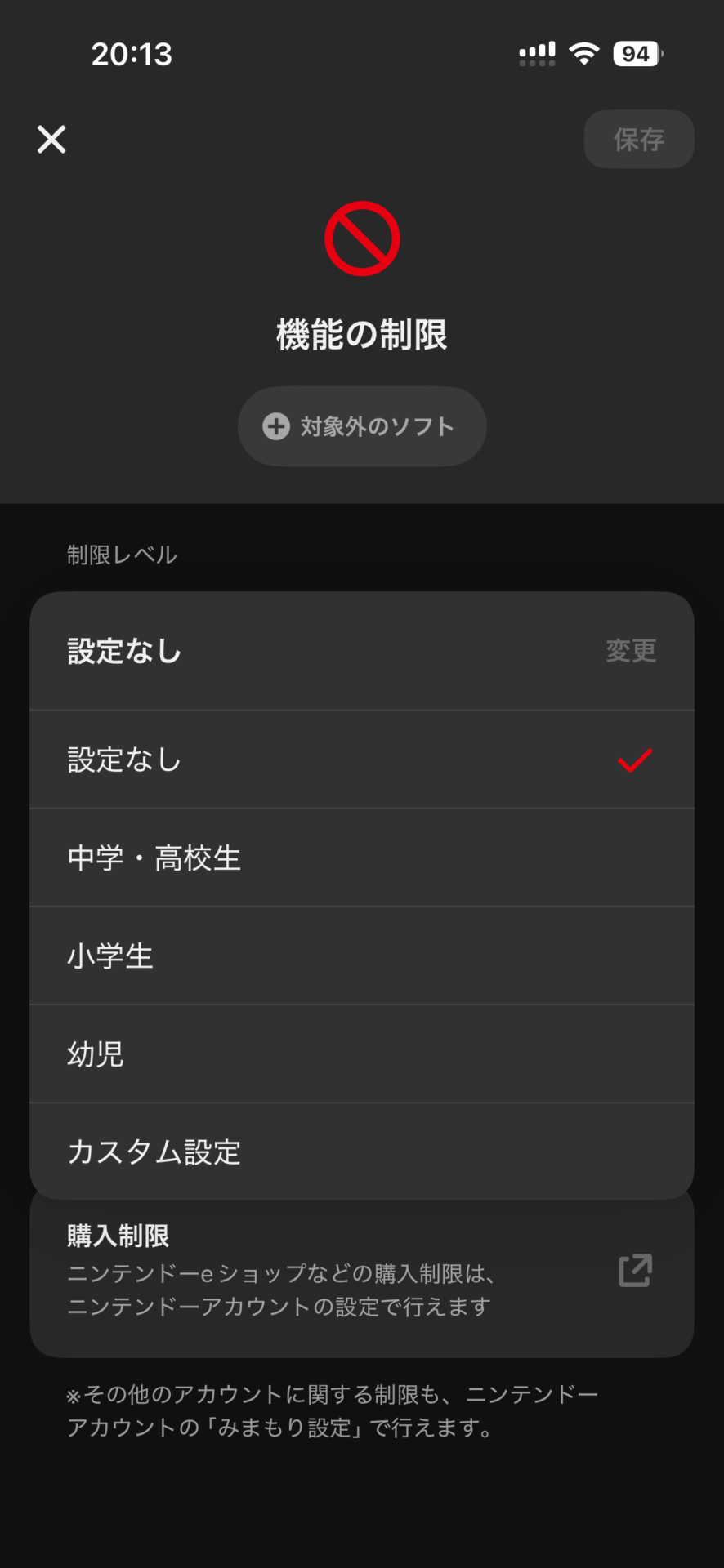The image size is (724, 1568).
Task: Select 小学生 restriction level
Action: (362, 955)
